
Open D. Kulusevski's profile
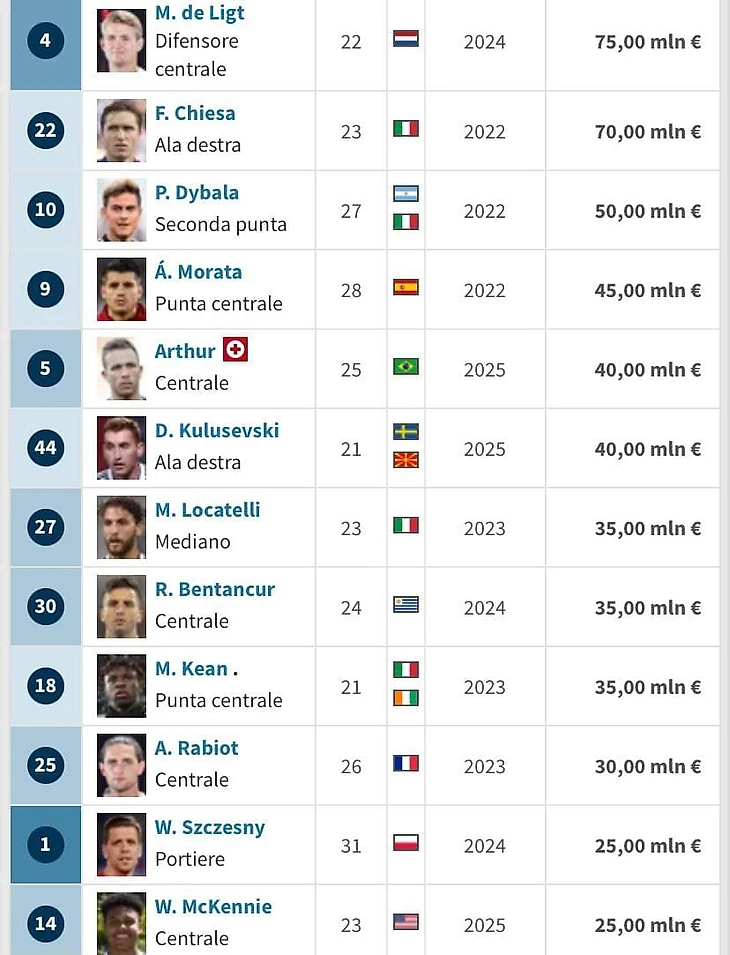coord(217,430)
